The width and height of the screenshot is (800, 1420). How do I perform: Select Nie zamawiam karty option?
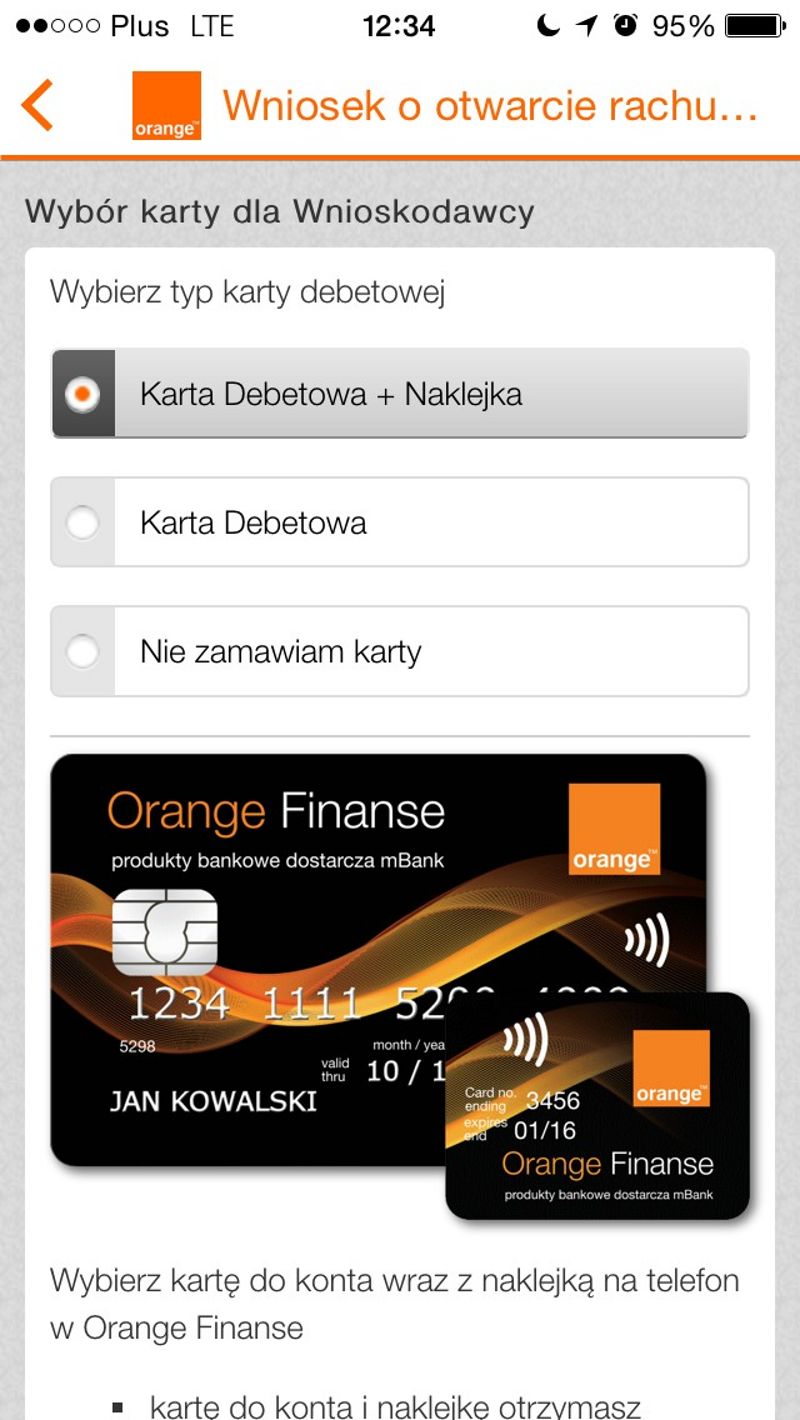point(399,651)
